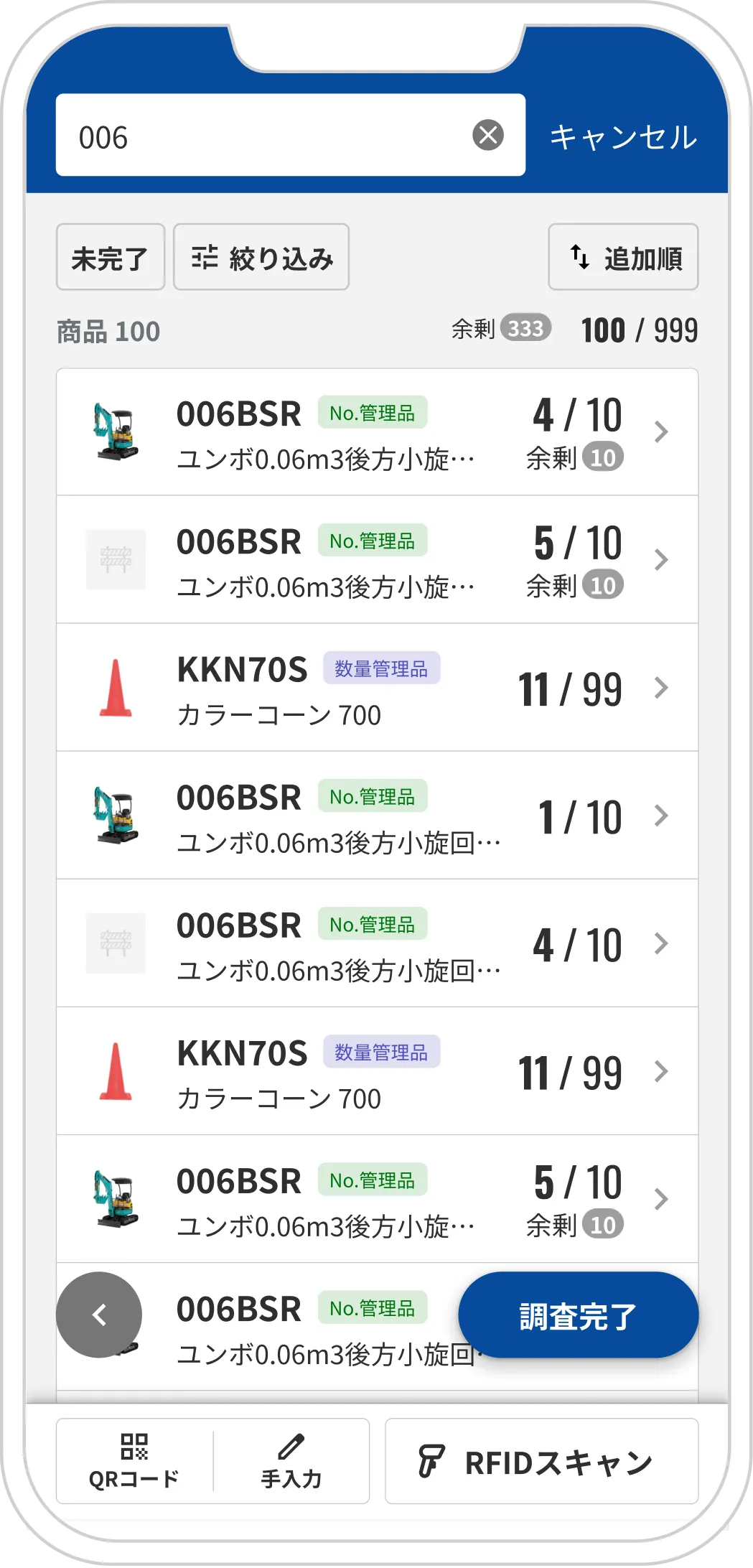
Task: Start scanning with QRコード
Action: pyautogui.click(x=134, y=1460)
